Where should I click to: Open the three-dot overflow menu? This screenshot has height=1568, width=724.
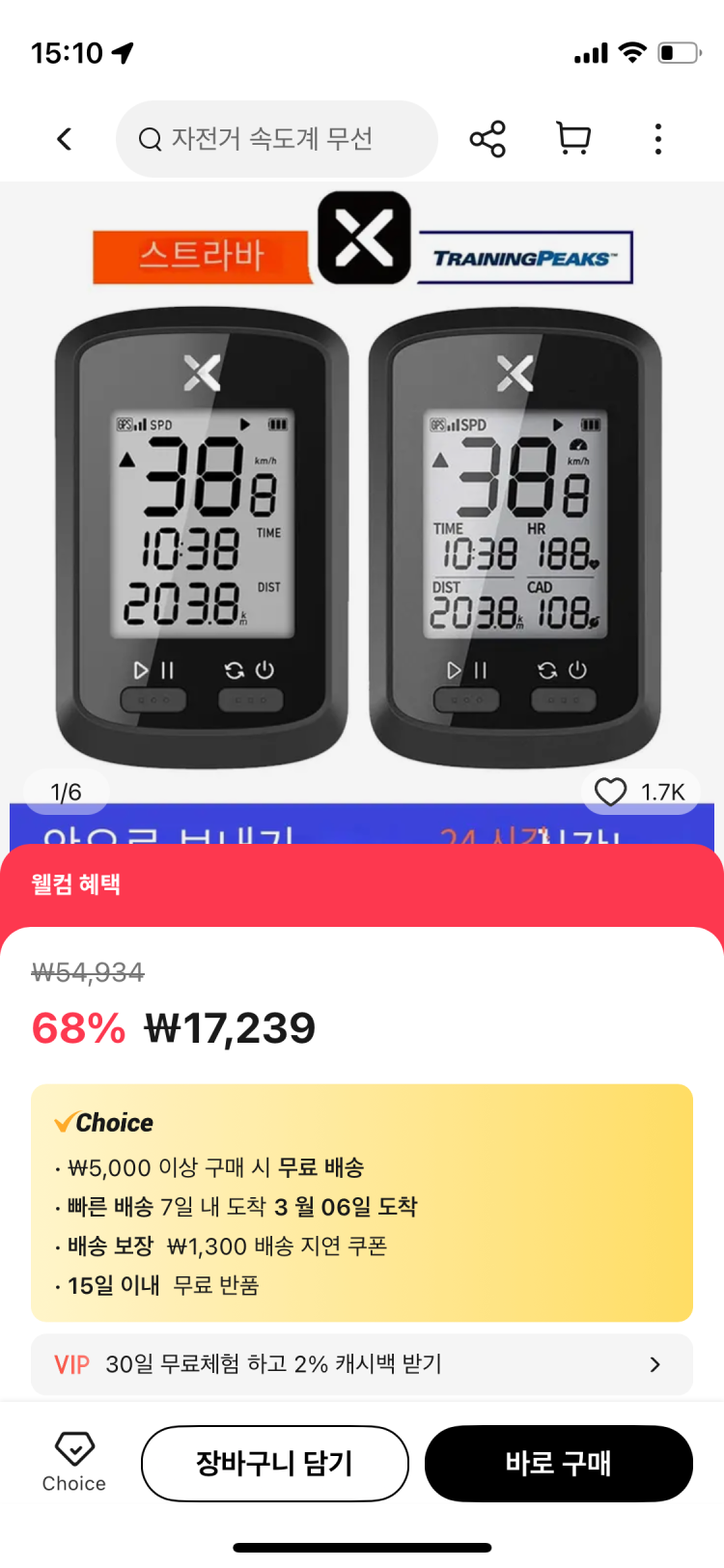pyautogui.click(x=657, y=139)
